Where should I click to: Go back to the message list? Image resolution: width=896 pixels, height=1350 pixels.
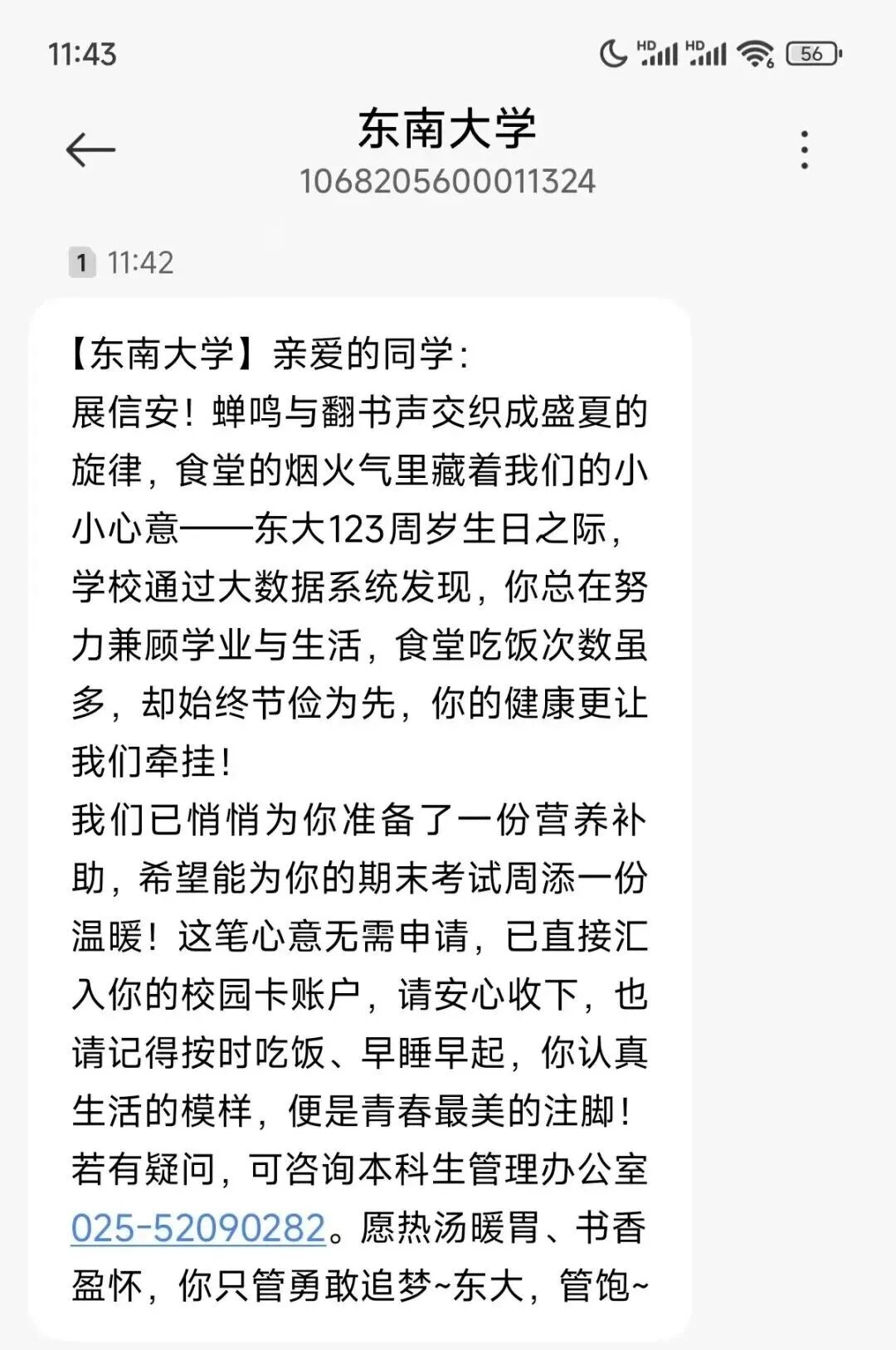90,150
